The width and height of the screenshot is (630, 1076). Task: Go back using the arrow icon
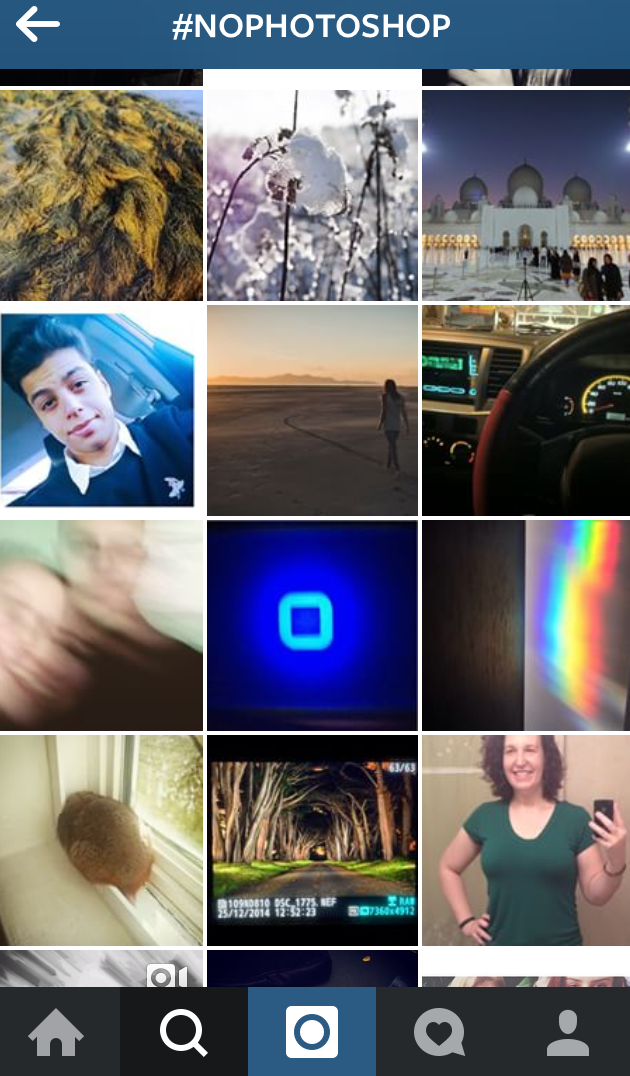(38, 25)
